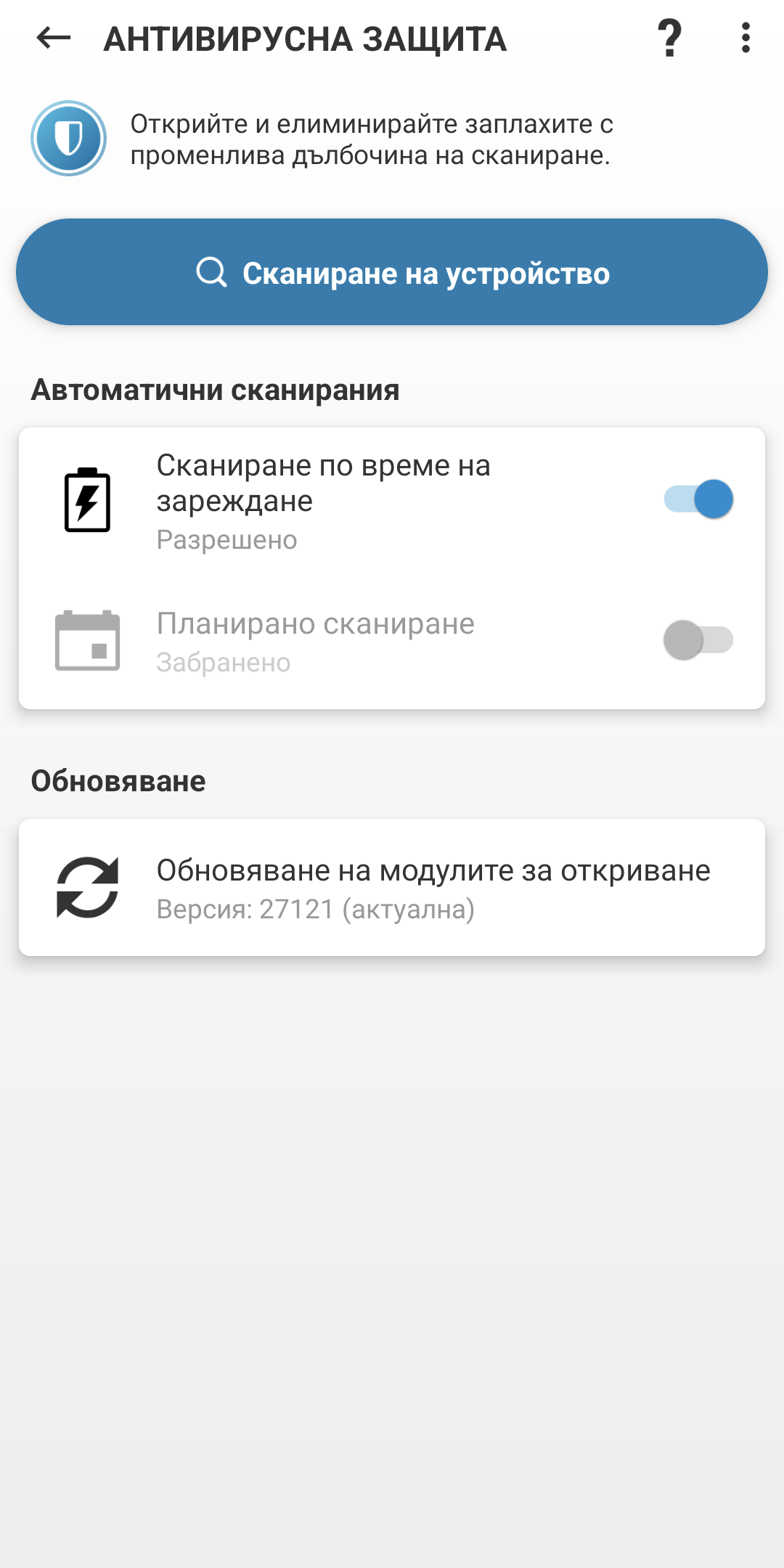Screen dimensions: 784x1568
Task: Disable 'Сканиране по време на зареждане'
Action: (x=701, y=499)
